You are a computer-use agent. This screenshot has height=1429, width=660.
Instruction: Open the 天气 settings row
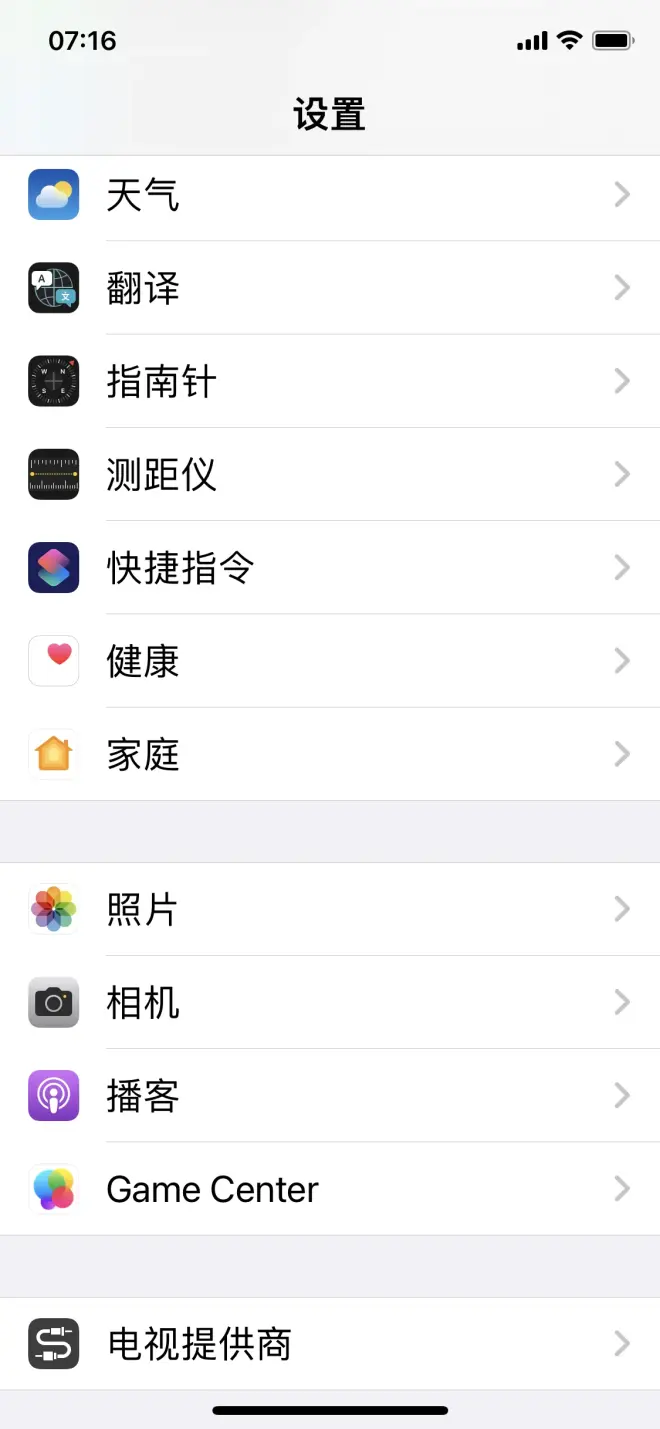click(330, 195)
